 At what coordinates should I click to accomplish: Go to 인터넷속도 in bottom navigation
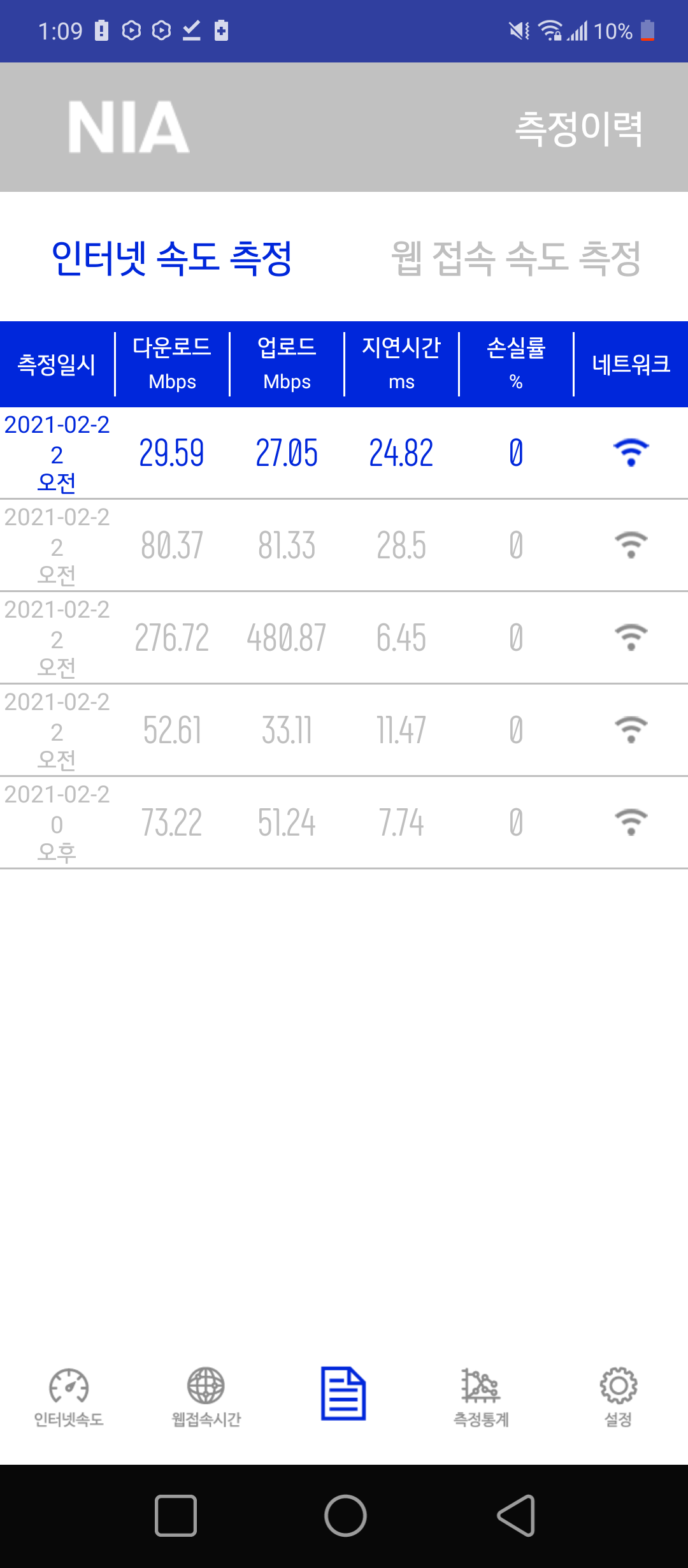[x=69, y=1397]
